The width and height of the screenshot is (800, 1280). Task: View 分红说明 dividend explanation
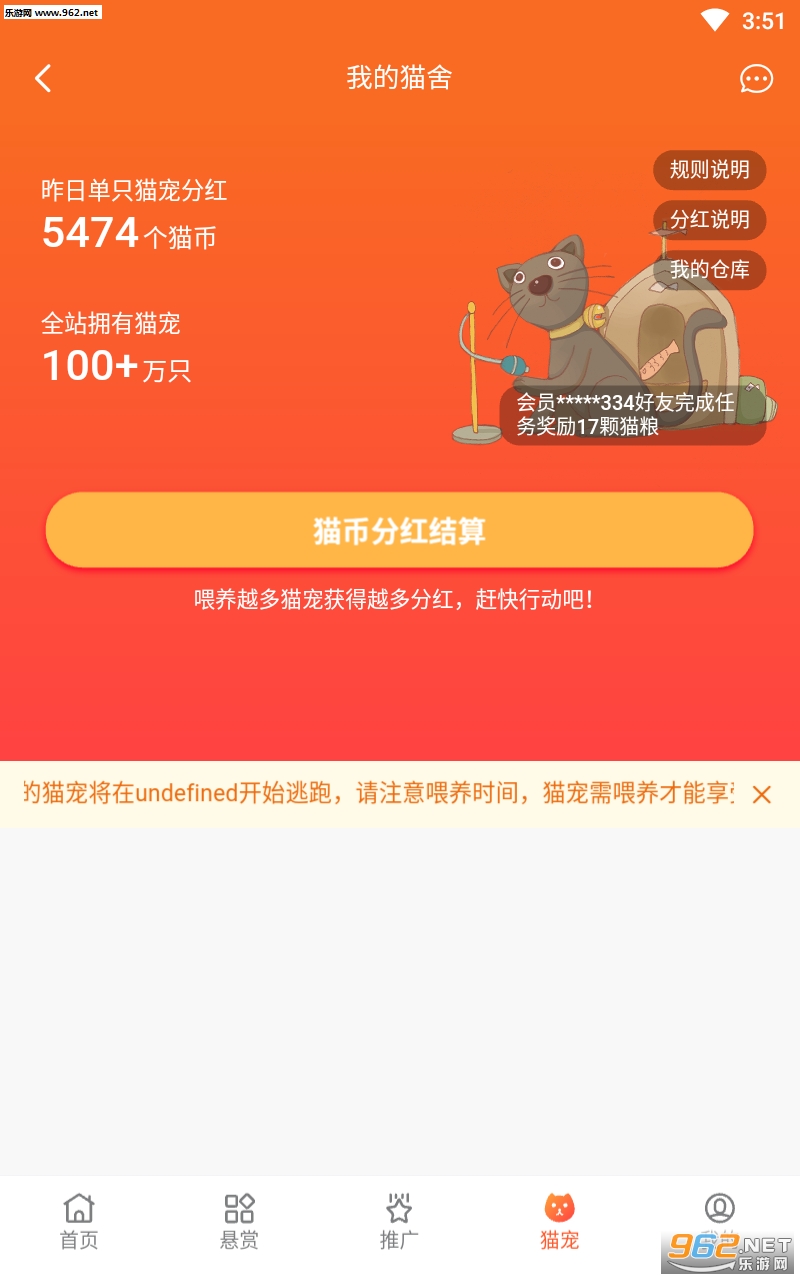point(710,220)
